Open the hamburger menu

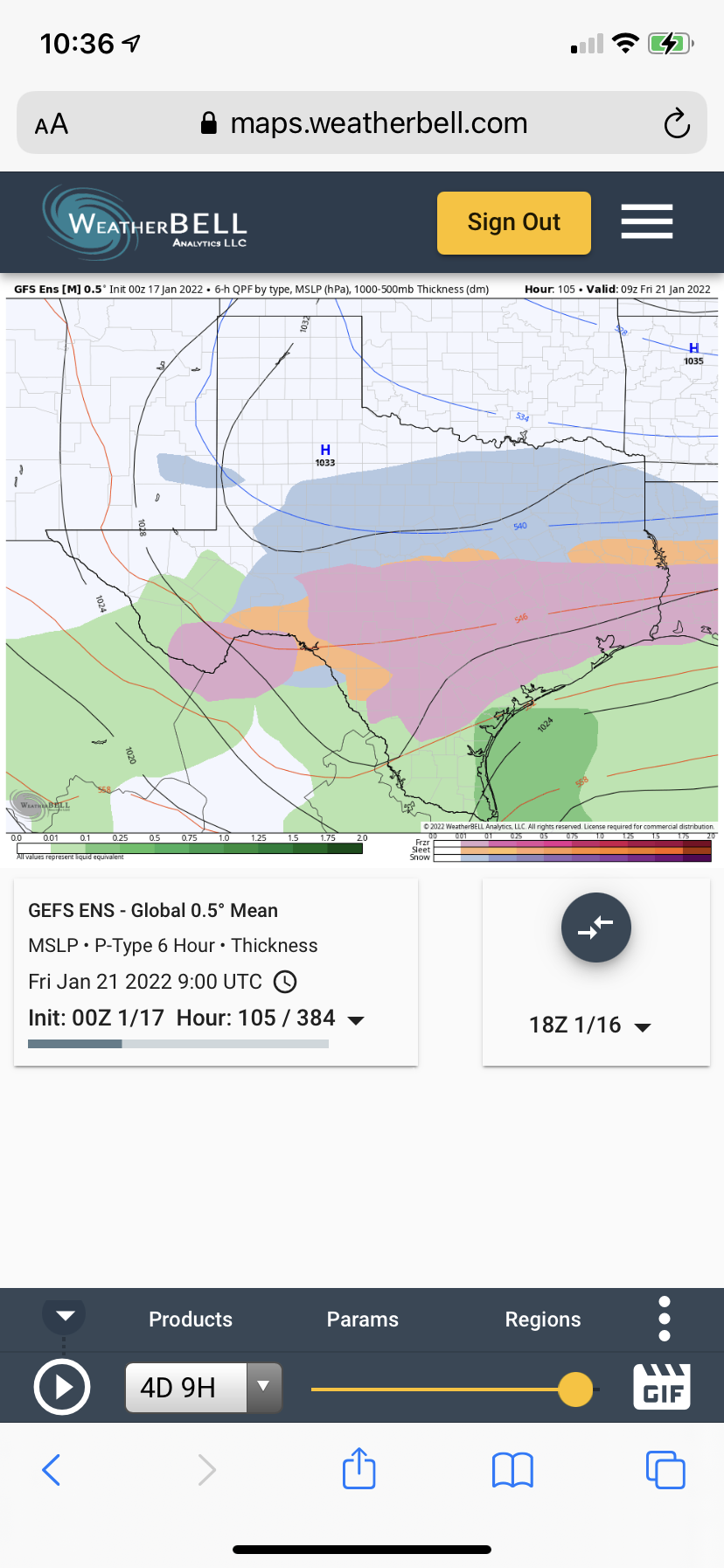[646, 221]
